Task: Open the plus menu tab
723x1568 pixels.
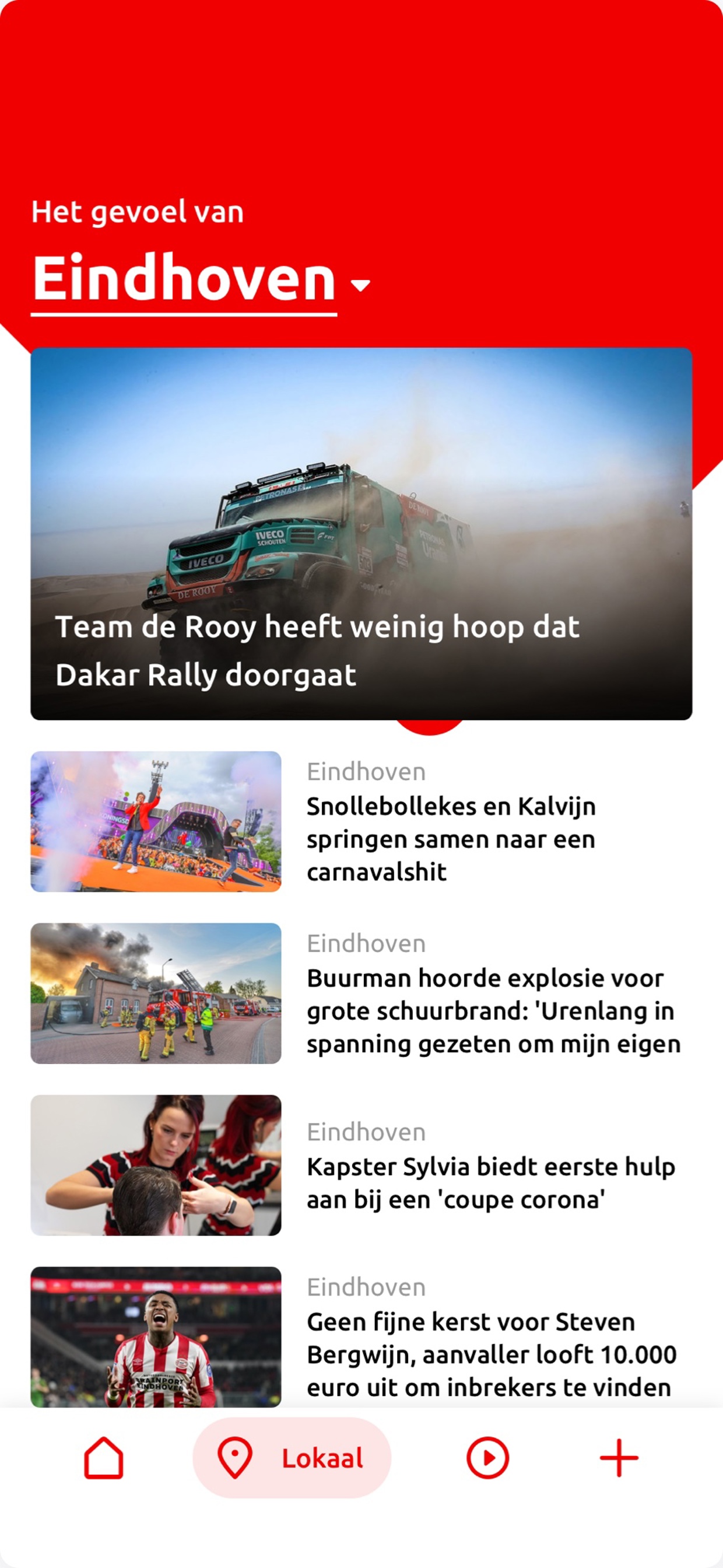Action: pyautogui.click(x=619, y=1458)
